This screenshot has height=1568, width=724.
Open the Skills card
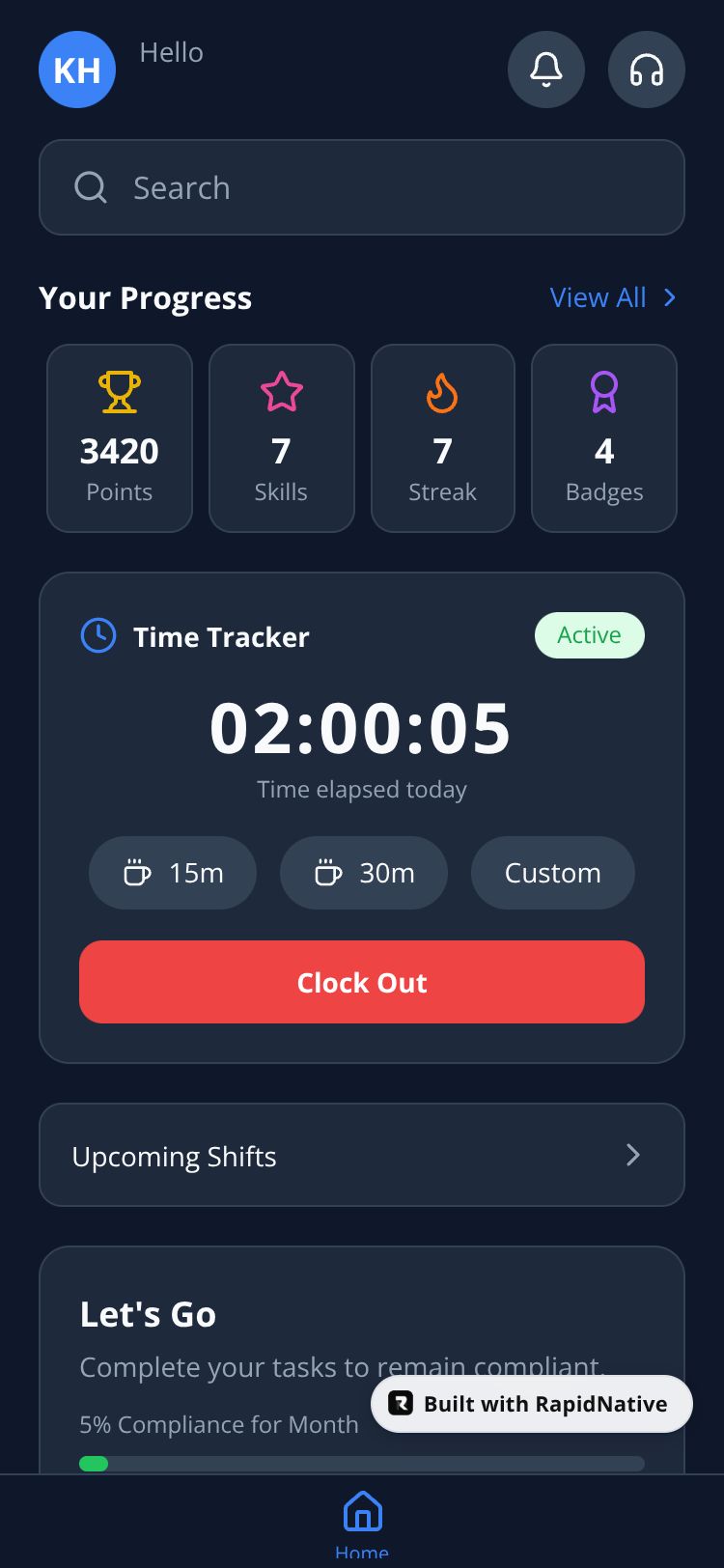pyautogui.click(x=281, y=438)
